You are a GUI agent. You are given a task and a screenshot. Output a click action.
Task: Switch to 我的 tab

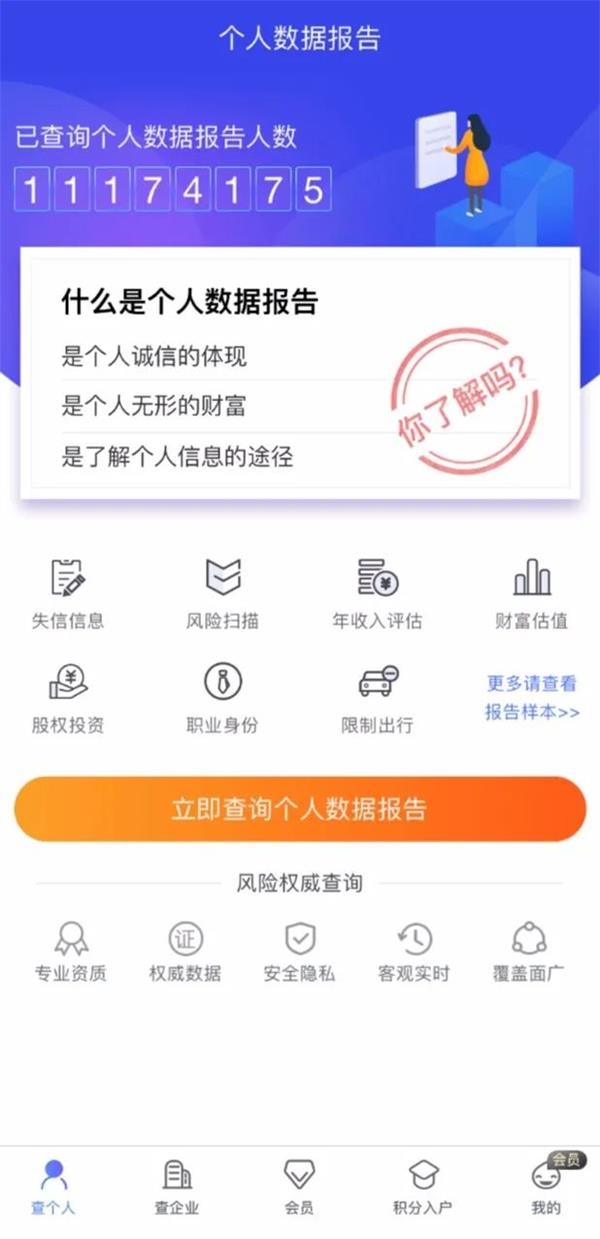(546, 1187)
